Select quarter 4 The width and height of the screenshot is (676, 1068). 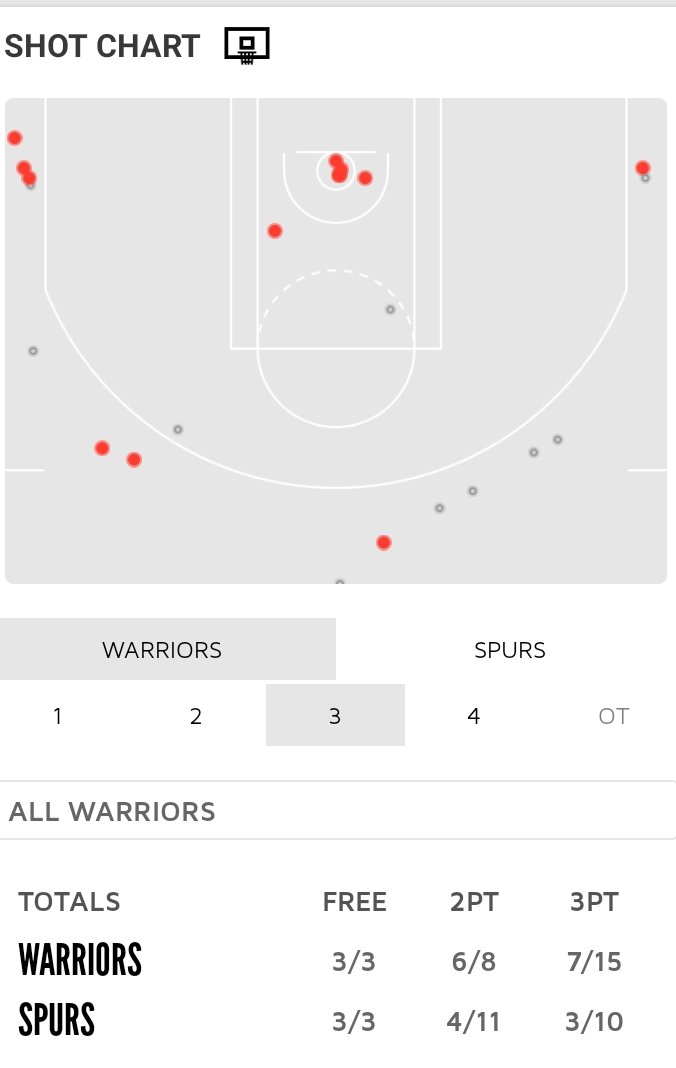(473, 716)
